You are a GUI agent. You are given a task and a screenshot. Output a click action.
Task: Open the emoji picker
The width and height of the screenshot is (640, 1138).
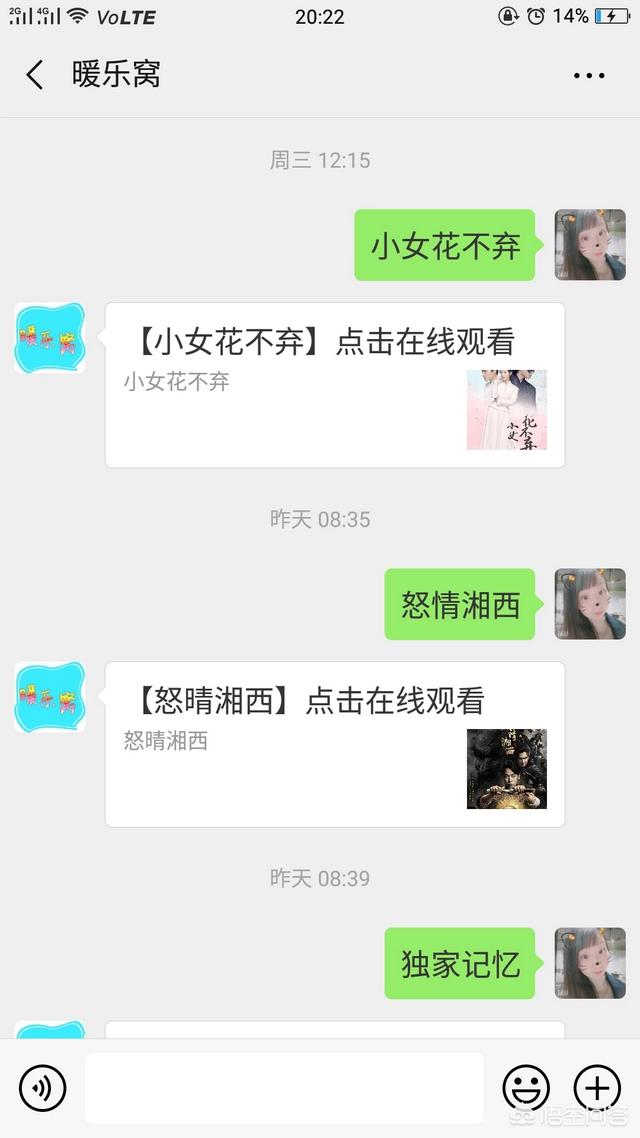[x=525, y=1088]
